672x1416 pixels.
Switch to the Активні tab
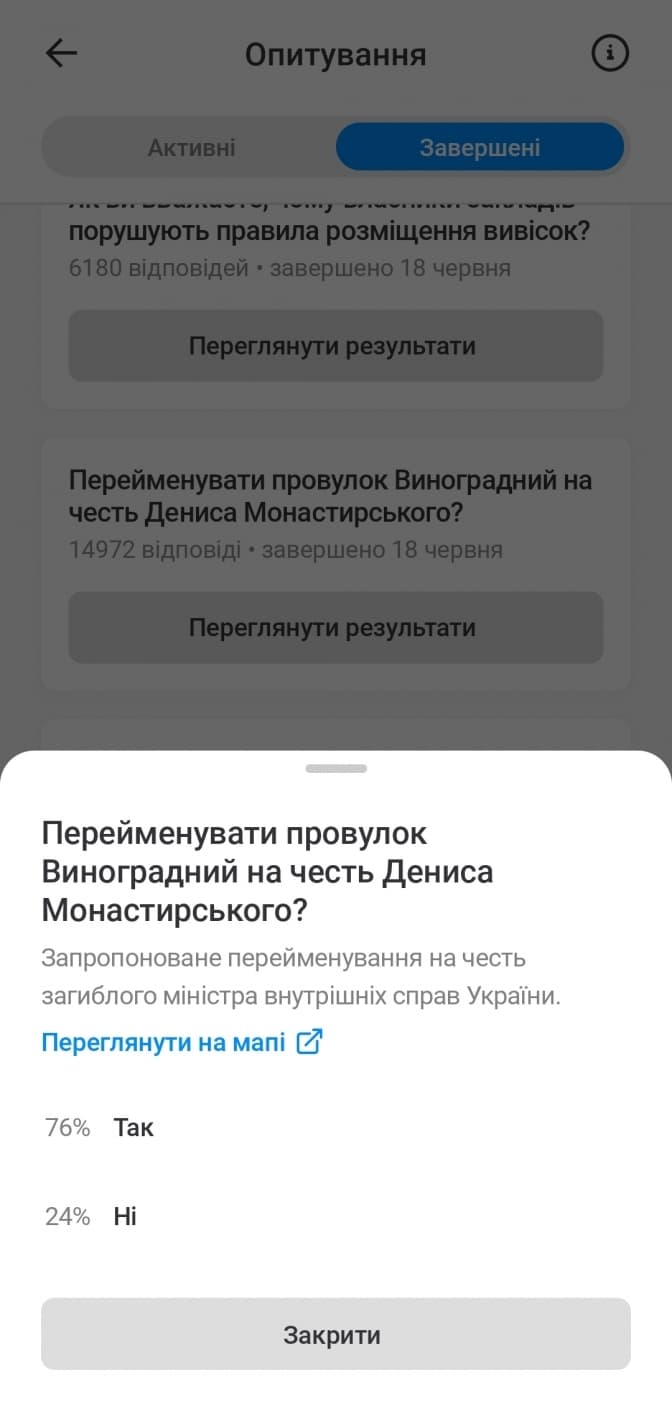[192, 148]
